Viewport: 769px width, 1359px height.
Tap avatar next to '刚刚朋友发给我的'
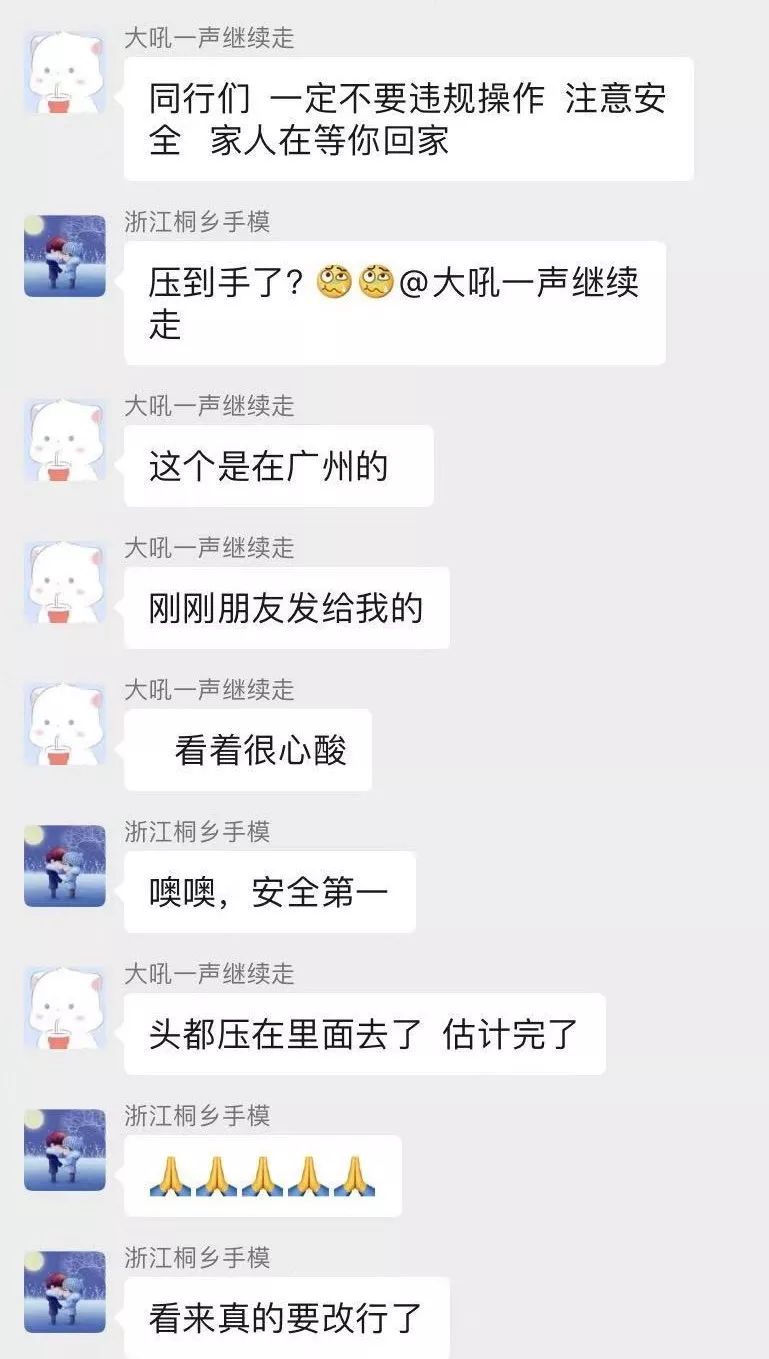pyautogui.click(x=65, y=582)
